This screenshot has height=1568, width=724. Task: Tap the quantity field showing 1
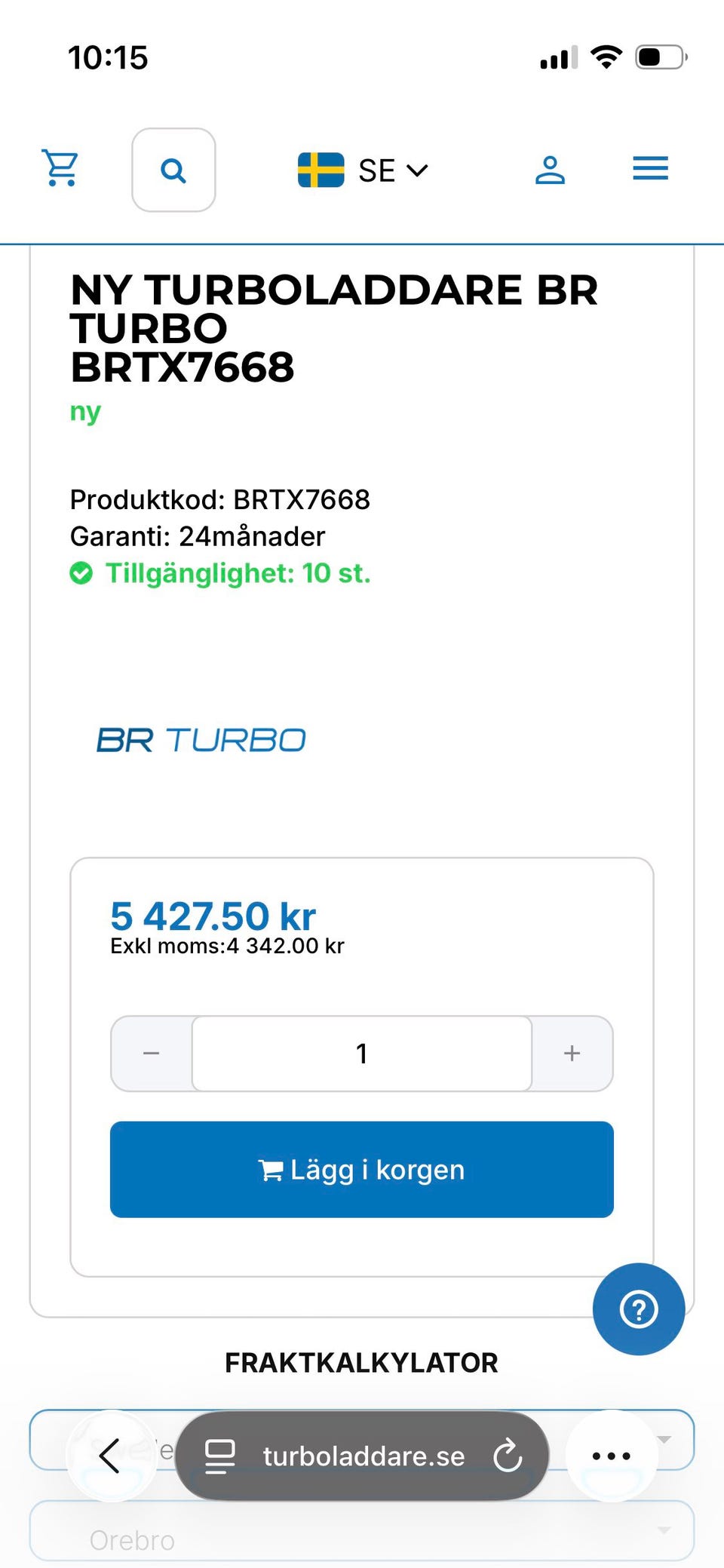(x=362, y=1053)
